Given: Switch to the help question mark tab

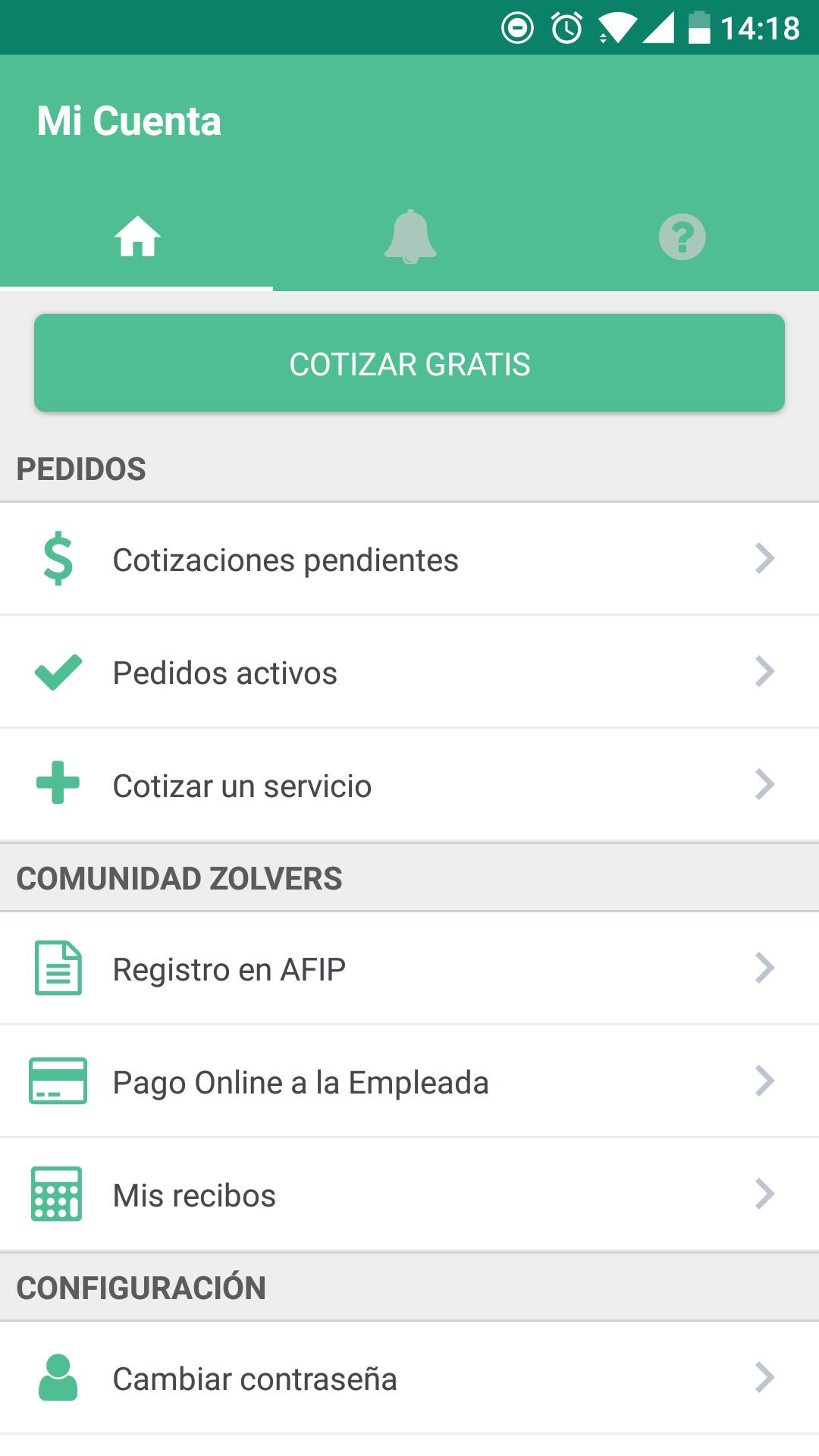Looking at the screenshot, I should 682,237.
